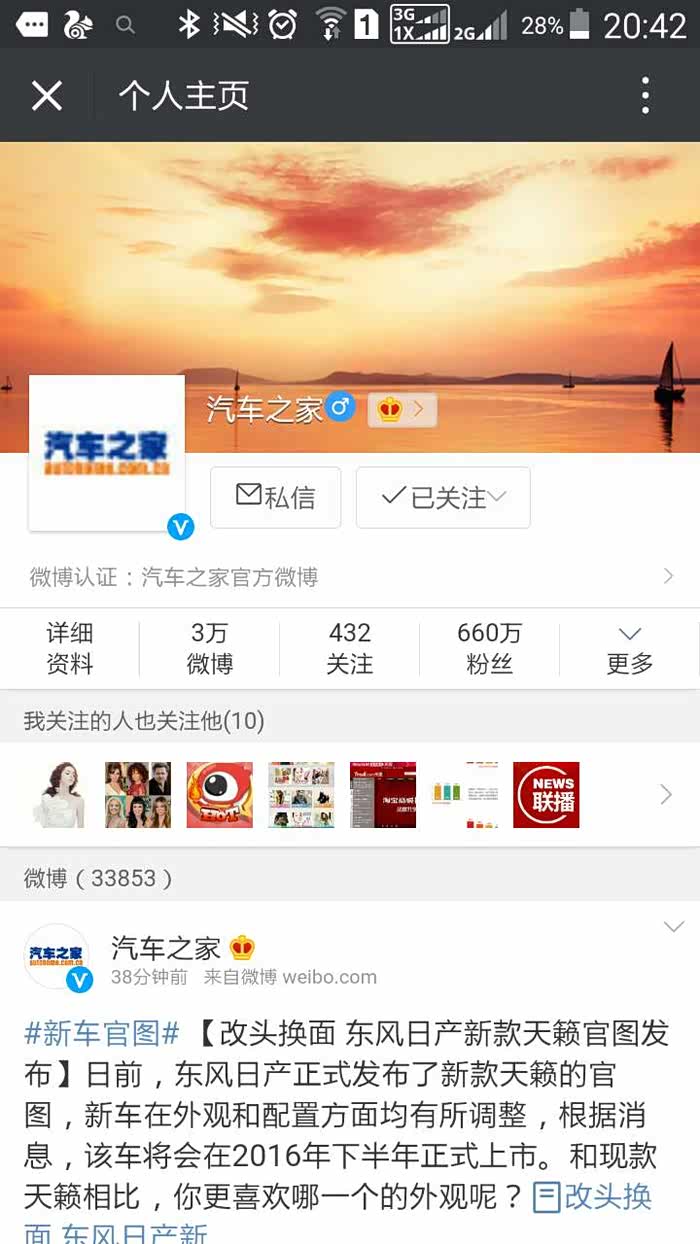This screenshot has width=700, height=1244.
Task: Expand the dropdown arrow on the first post
Action: (x=674, y=927)
